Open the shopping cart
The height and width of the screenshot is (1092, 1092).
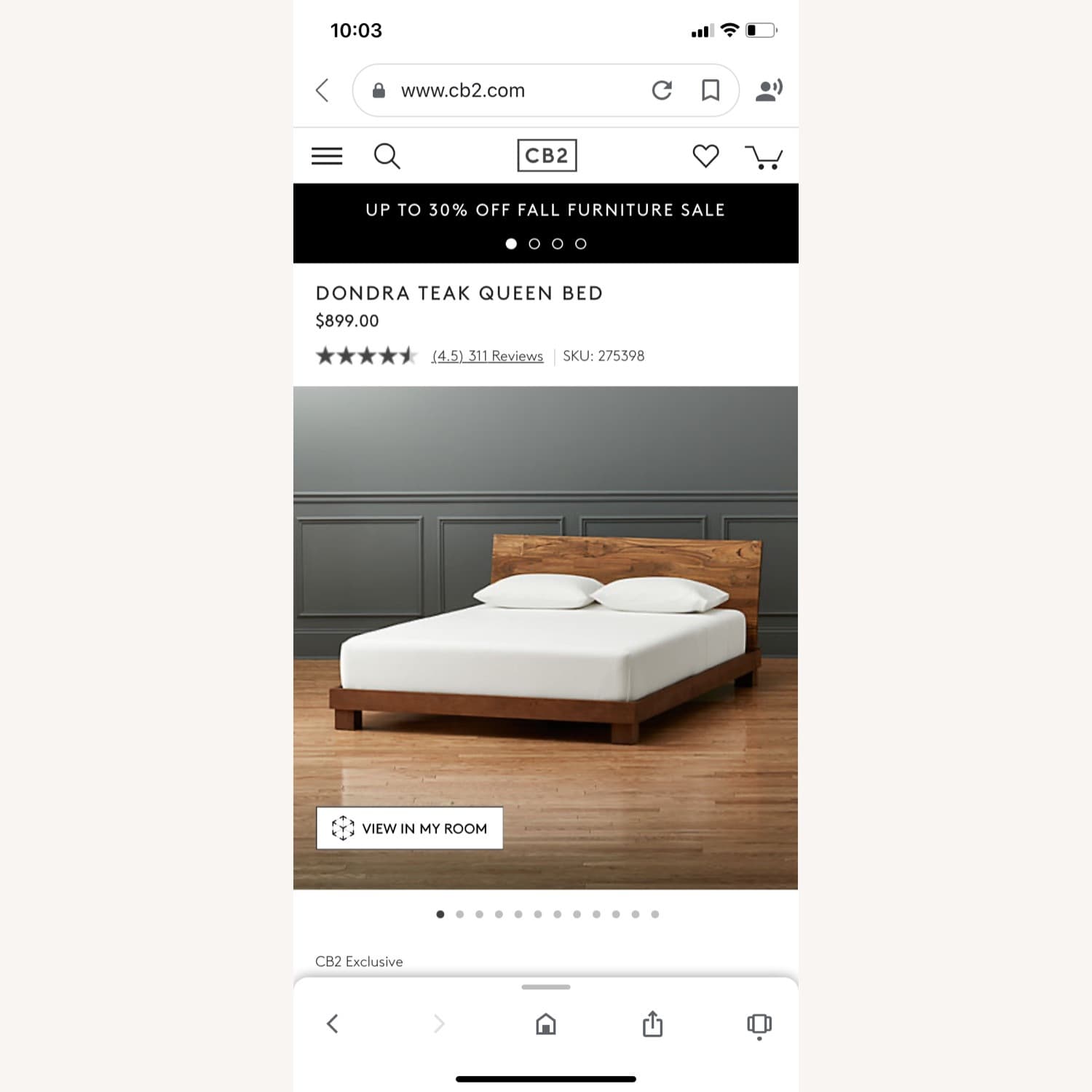pyautogui.click(x=763, y=157)
